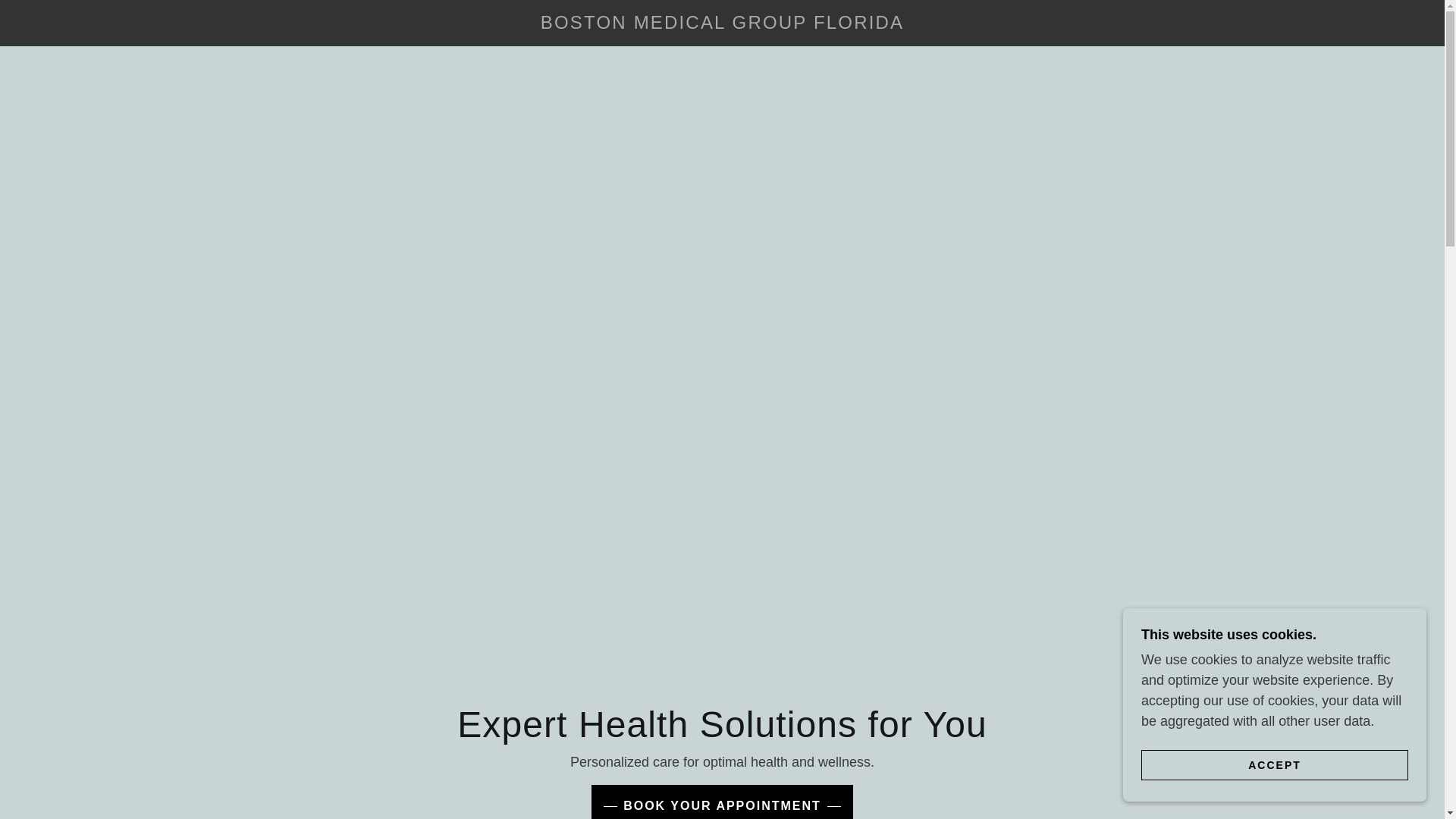The height and width of the screenshot is (819, 1456).
Task: Accept the cookie notice
Action: pos(1274,765)
